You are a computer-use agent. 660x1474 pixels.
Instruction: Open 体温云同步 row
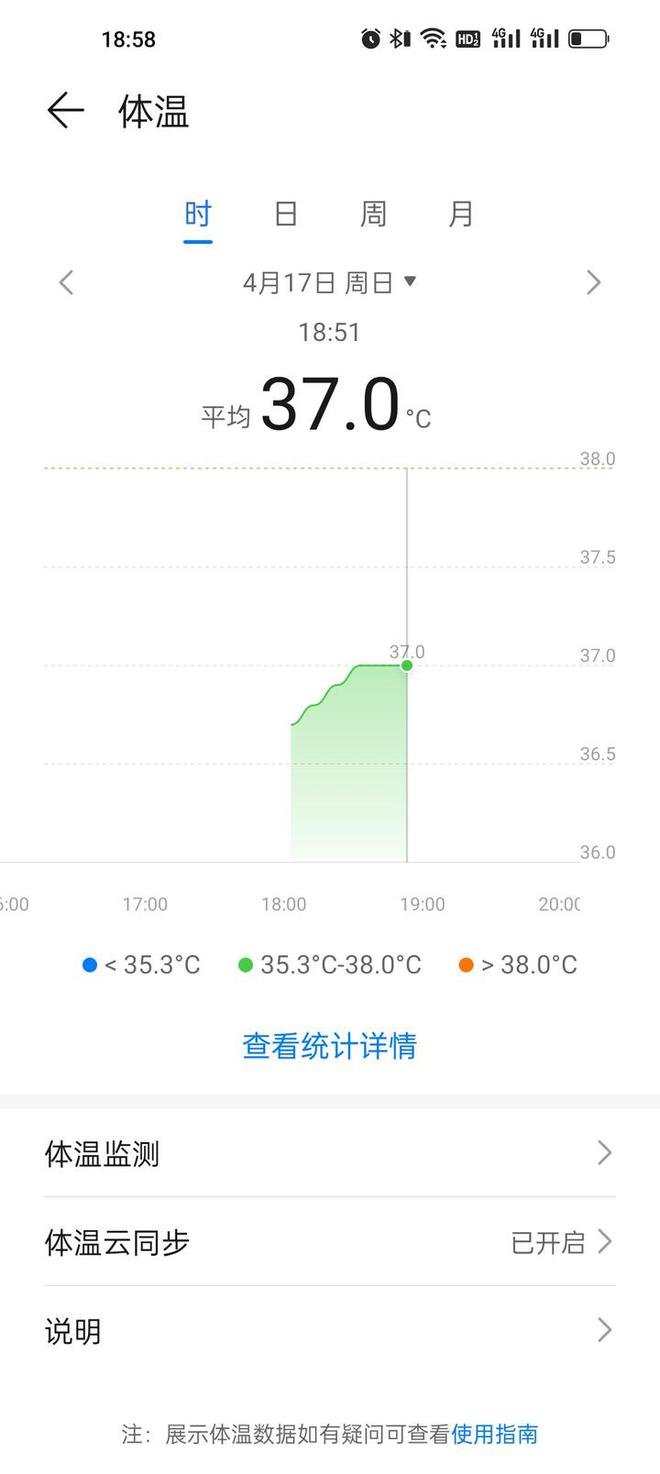point(330,1242)
